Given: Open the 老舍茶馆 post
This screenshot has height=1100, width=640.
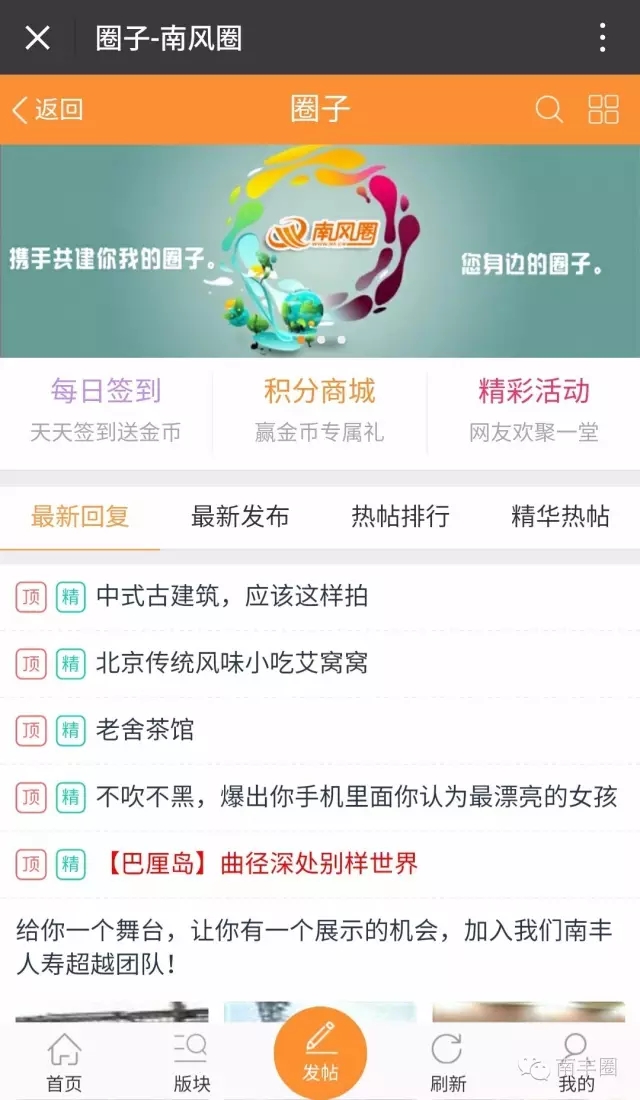Looking at the screenshot, I should (145, 730).
